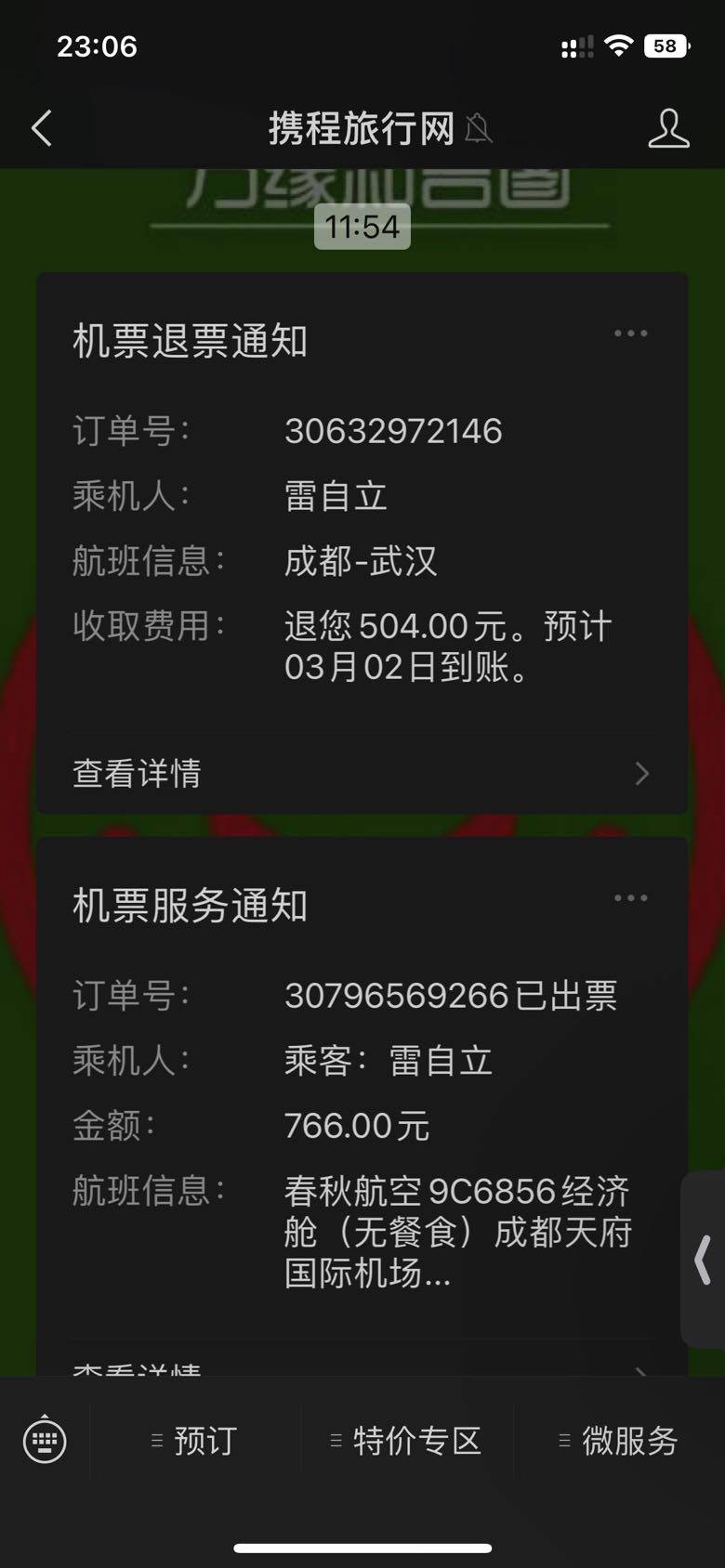725x1568 pixels.
Task: Open the 携程旅行网 account profile icon
Action: tap(668, 128)
